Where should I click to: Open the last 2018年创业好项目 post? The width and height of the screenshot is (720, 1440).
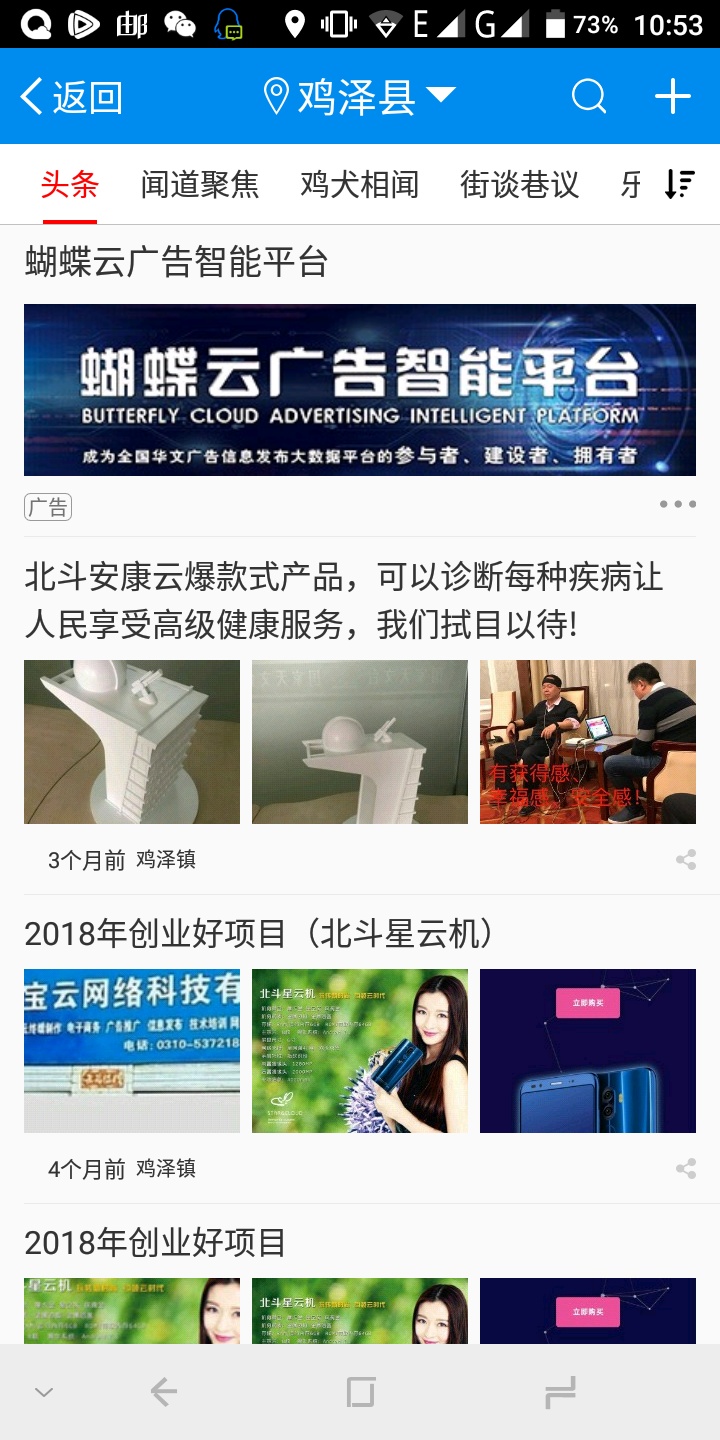tap(156, 1243)
